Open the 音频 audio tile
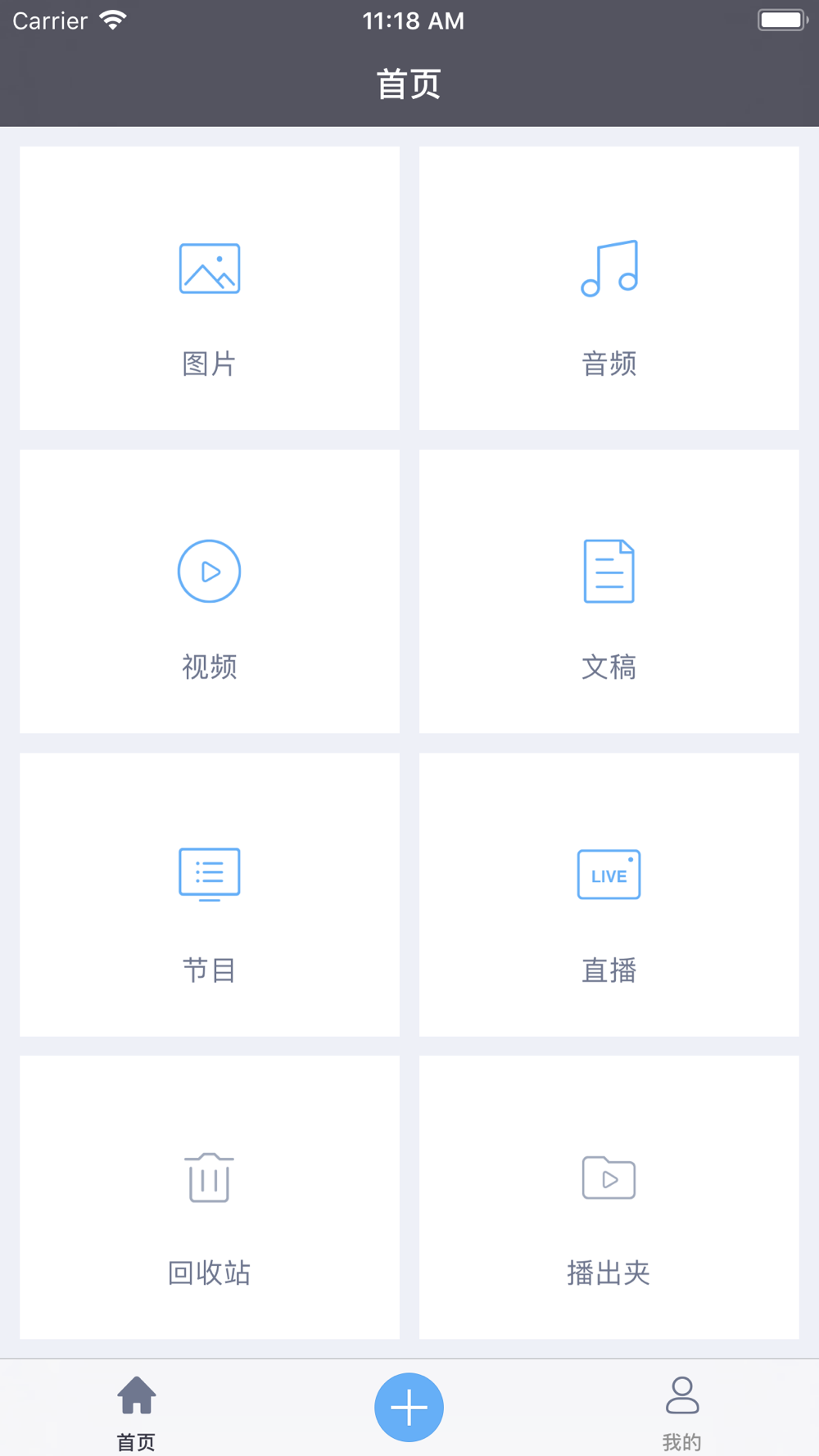This screenshot has width=819, height=1456. coord(609,288)
